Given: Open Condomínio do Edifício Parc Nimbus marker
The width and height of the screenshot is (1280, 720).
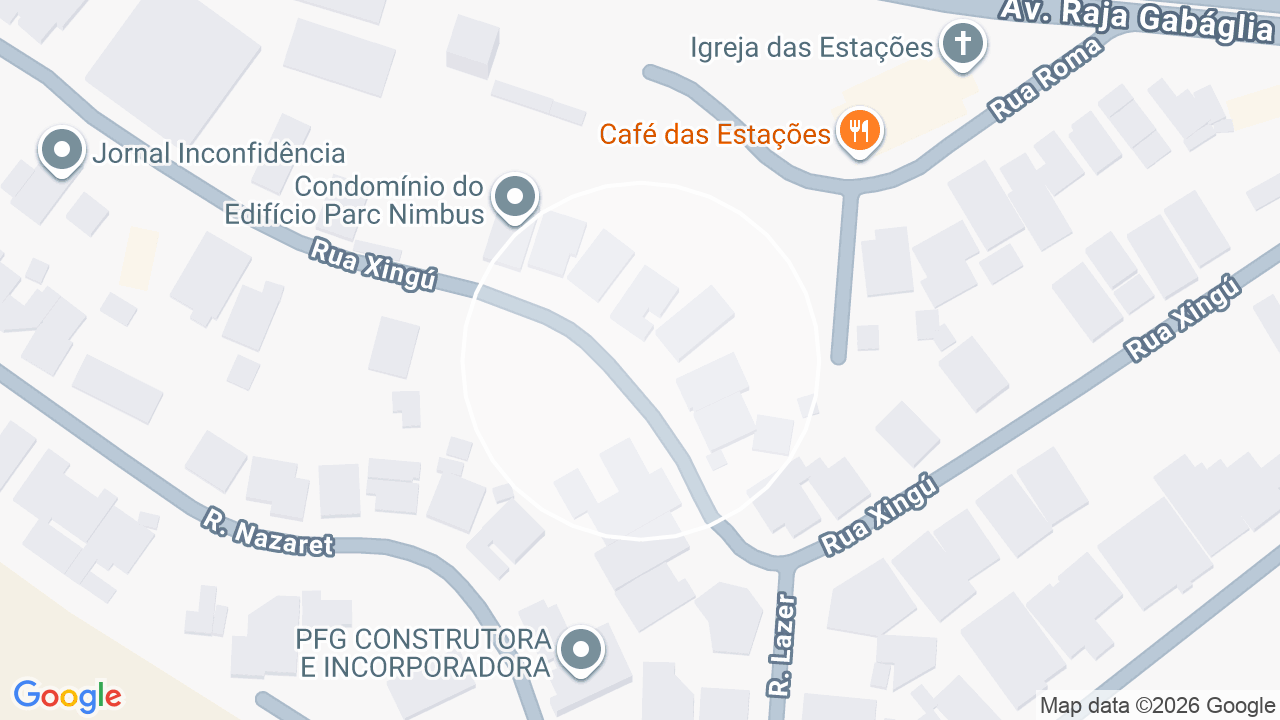Looking at the screenshot, I should click(515, 198).
